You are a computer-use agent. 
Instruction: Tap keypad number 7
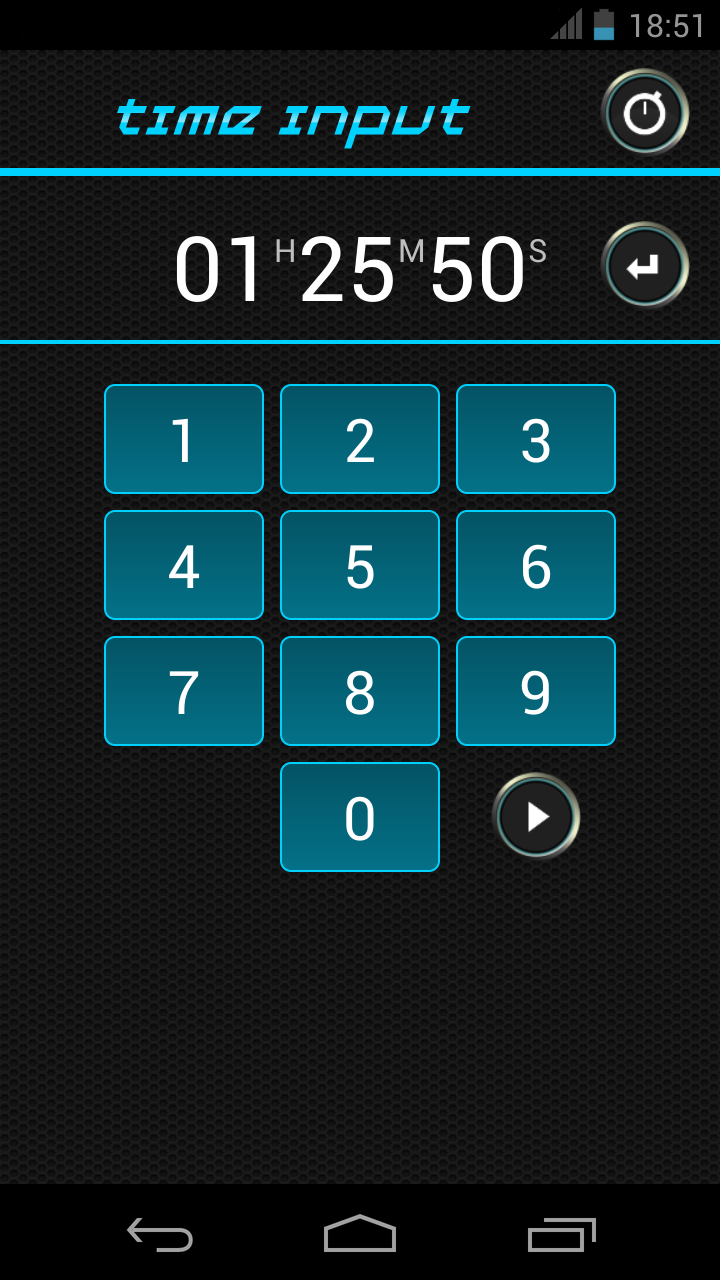click(x=184, y=691)
